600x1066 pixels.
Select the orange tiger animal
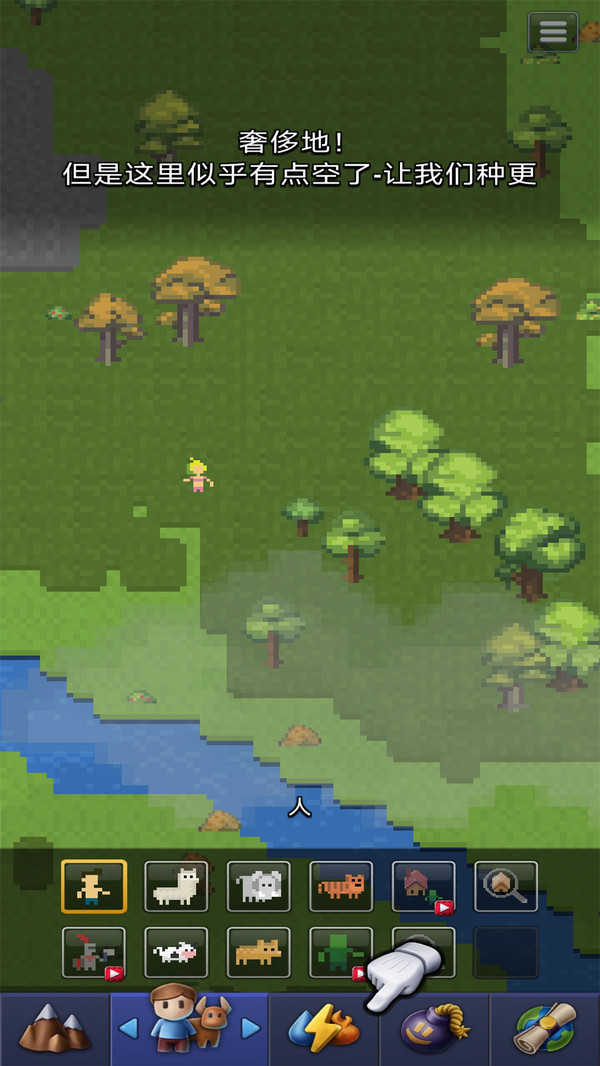tap(341, 886)
